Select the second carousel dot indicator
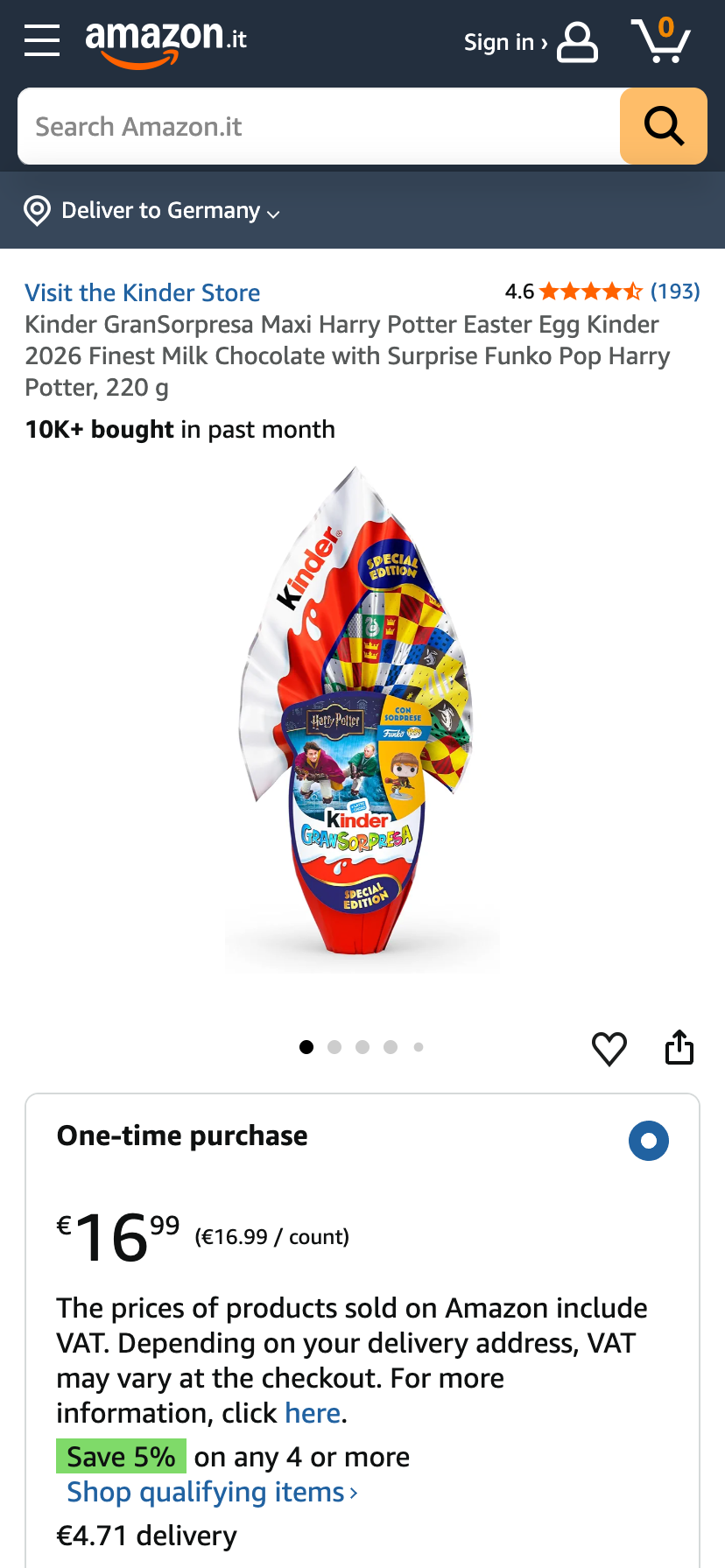This screenshot has height=1568, width=725. [334, 1046]
